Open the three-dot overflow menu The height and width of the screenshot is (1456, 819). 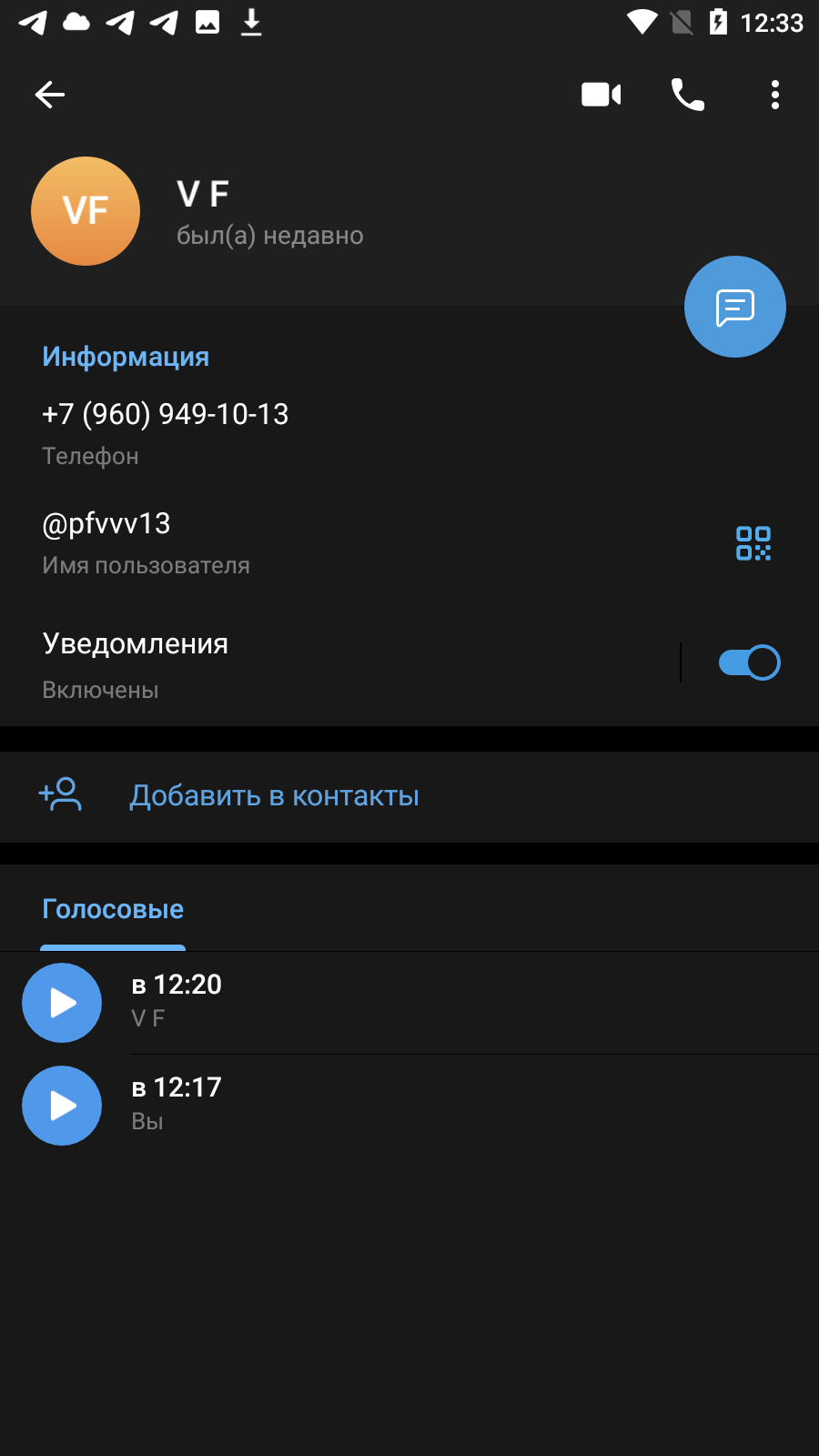(x=775, y=95)
